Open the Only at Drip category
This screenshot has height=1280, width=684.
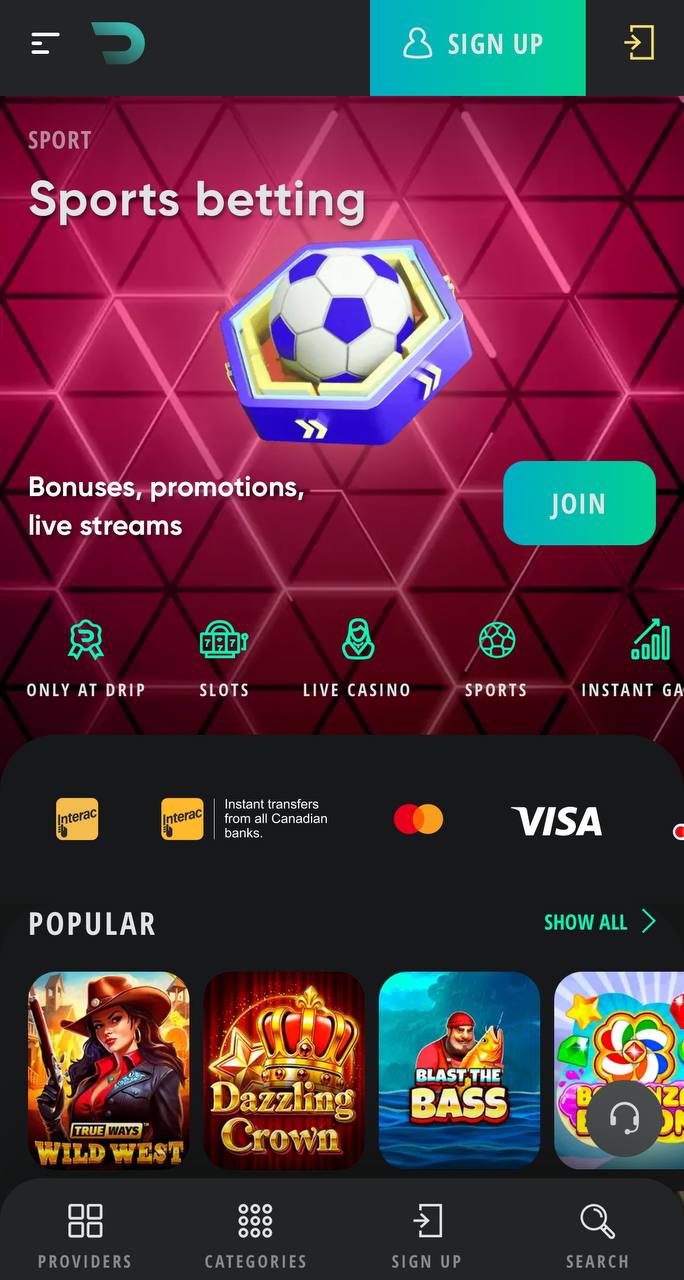pyautogui.click(x=86, y=659)
